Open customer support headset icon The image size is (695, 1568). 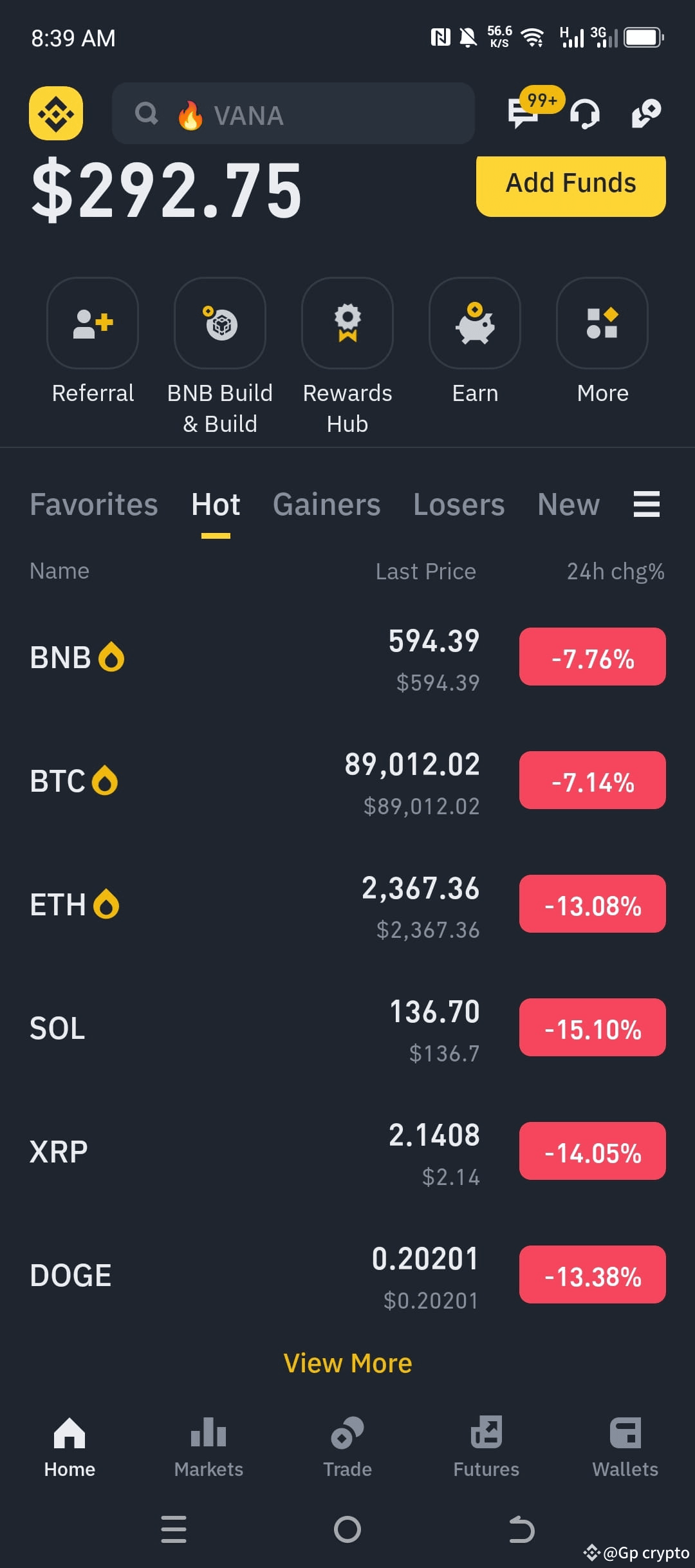coord(584,114)
